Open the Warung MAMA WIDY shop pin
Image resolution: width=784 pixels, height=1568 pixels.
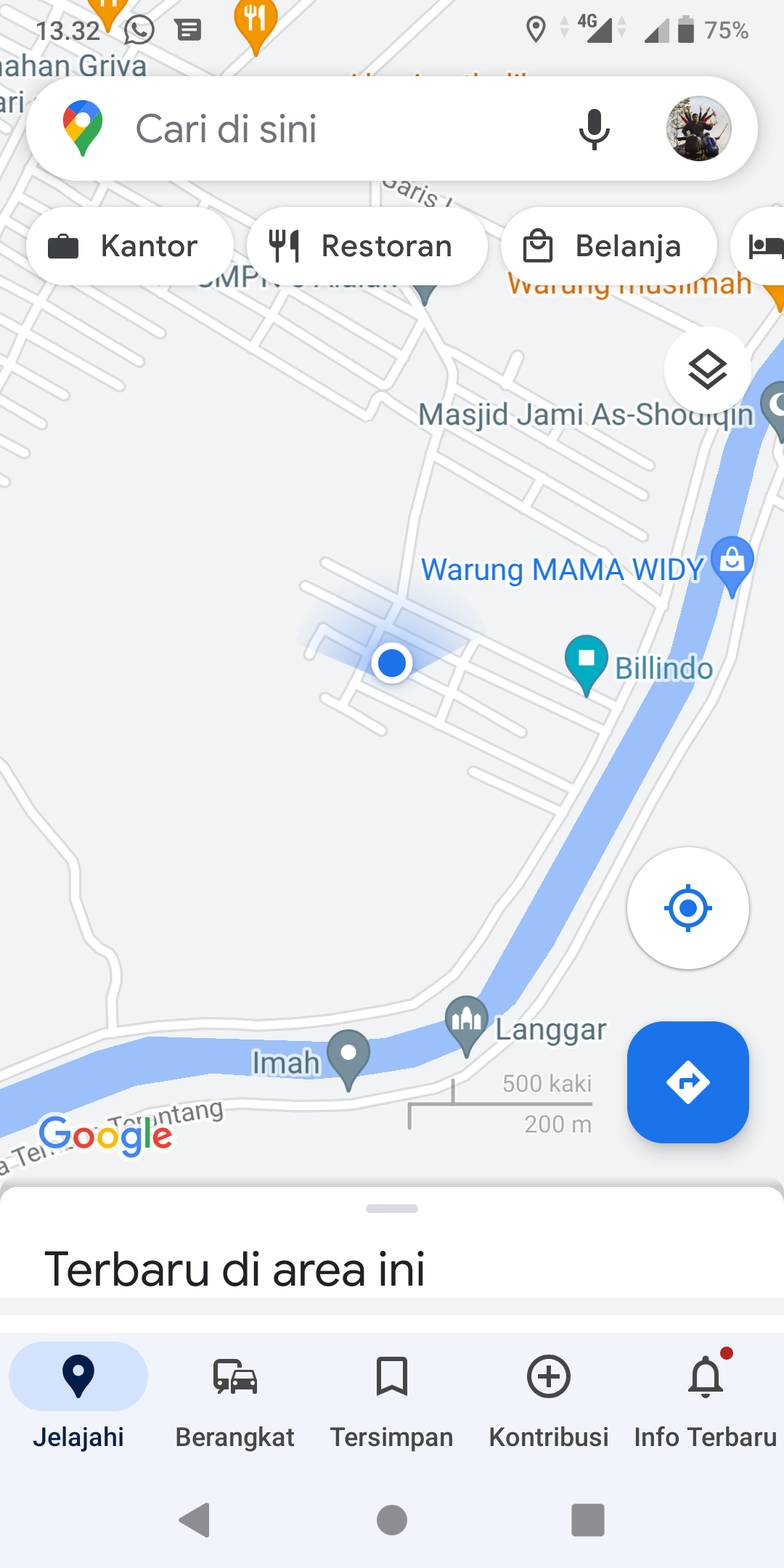(732, 562)
